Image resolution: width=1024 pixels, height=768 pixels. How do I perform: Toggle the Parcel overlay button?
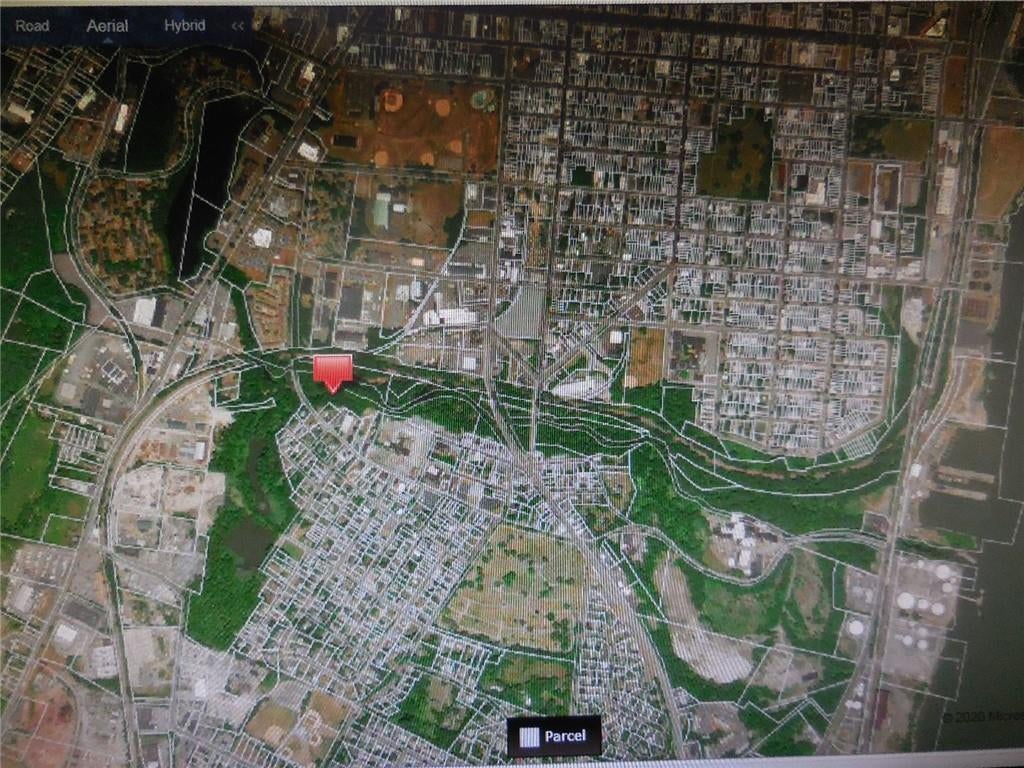point(553,737)
